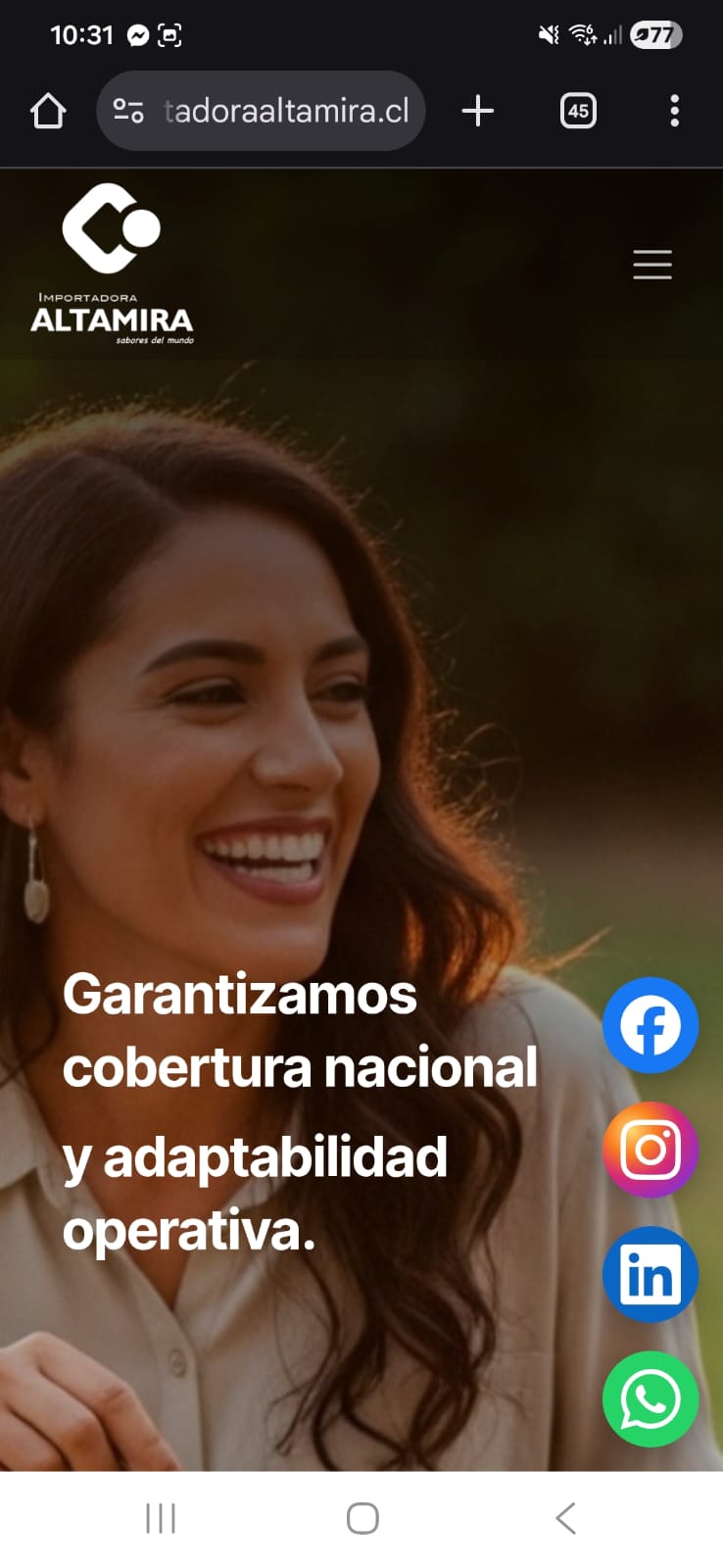Go to Importadora Altamira homepage via logo
This screenshot has height=1568, width=723.
click(112, 265)
